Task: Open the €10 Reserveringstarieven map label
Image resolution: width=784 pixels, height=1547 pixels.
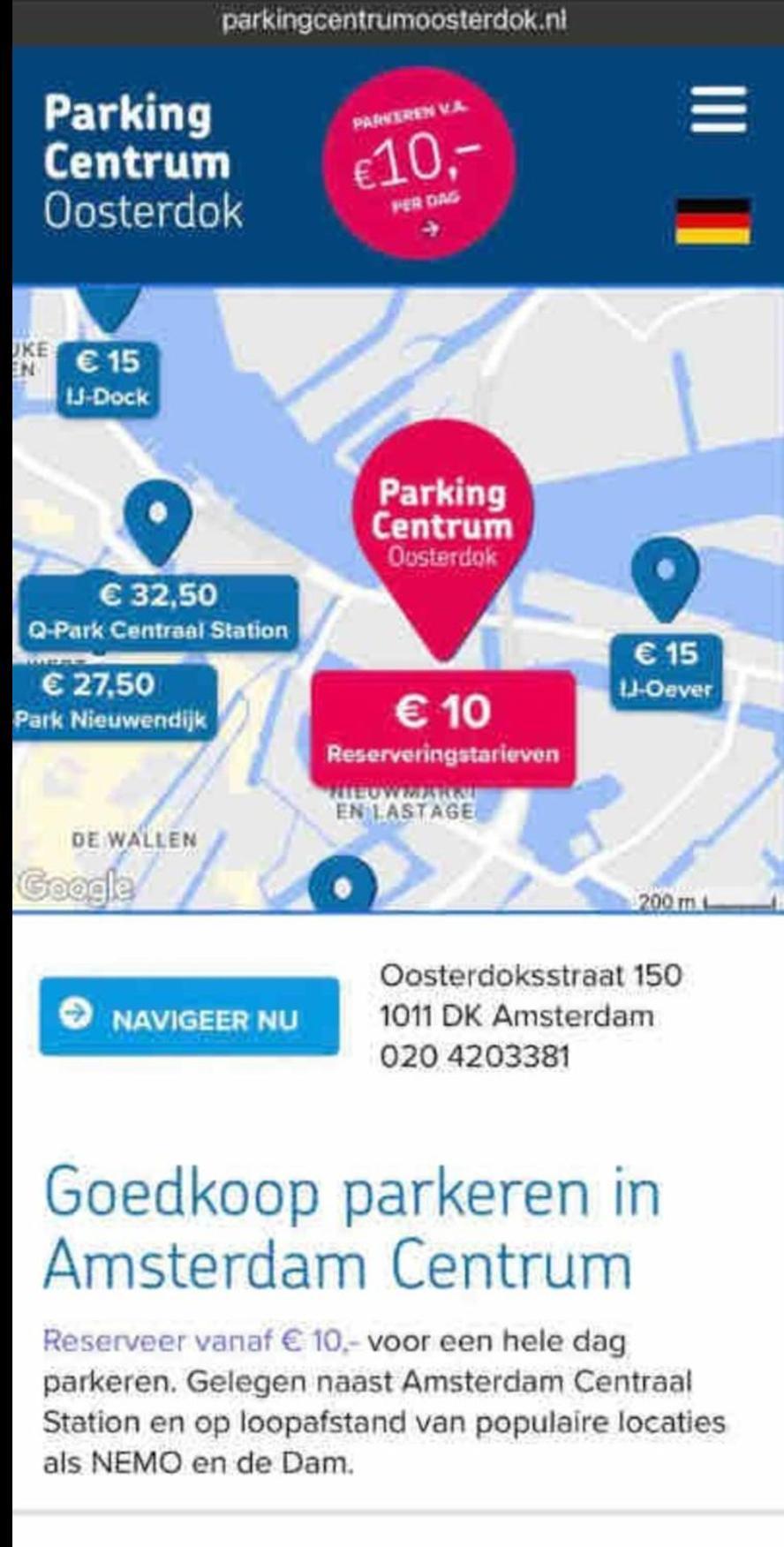Action: (442, 729)
